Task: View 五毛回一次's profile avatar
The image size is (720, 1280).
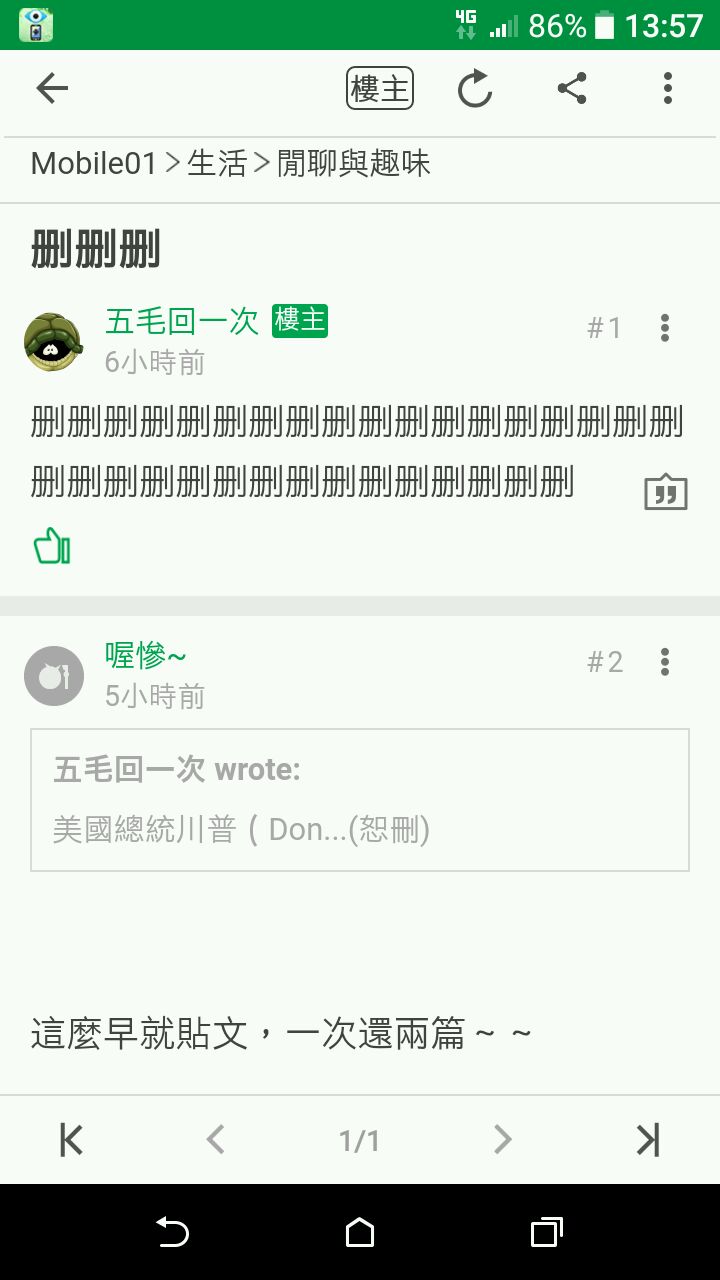Action: [53, 342]
